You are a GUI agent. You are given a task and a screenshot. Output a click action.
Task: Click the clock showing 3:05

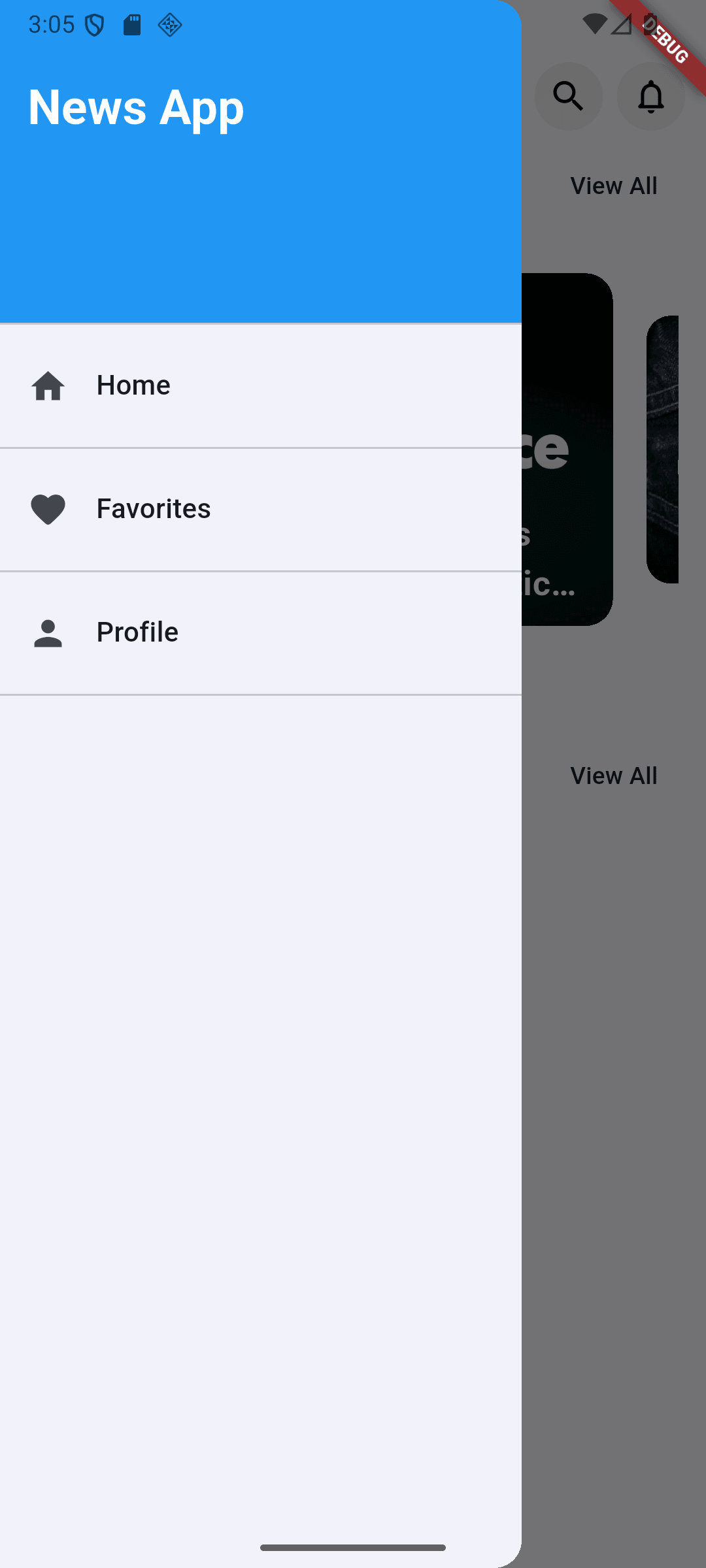click(x=52, y=25)
